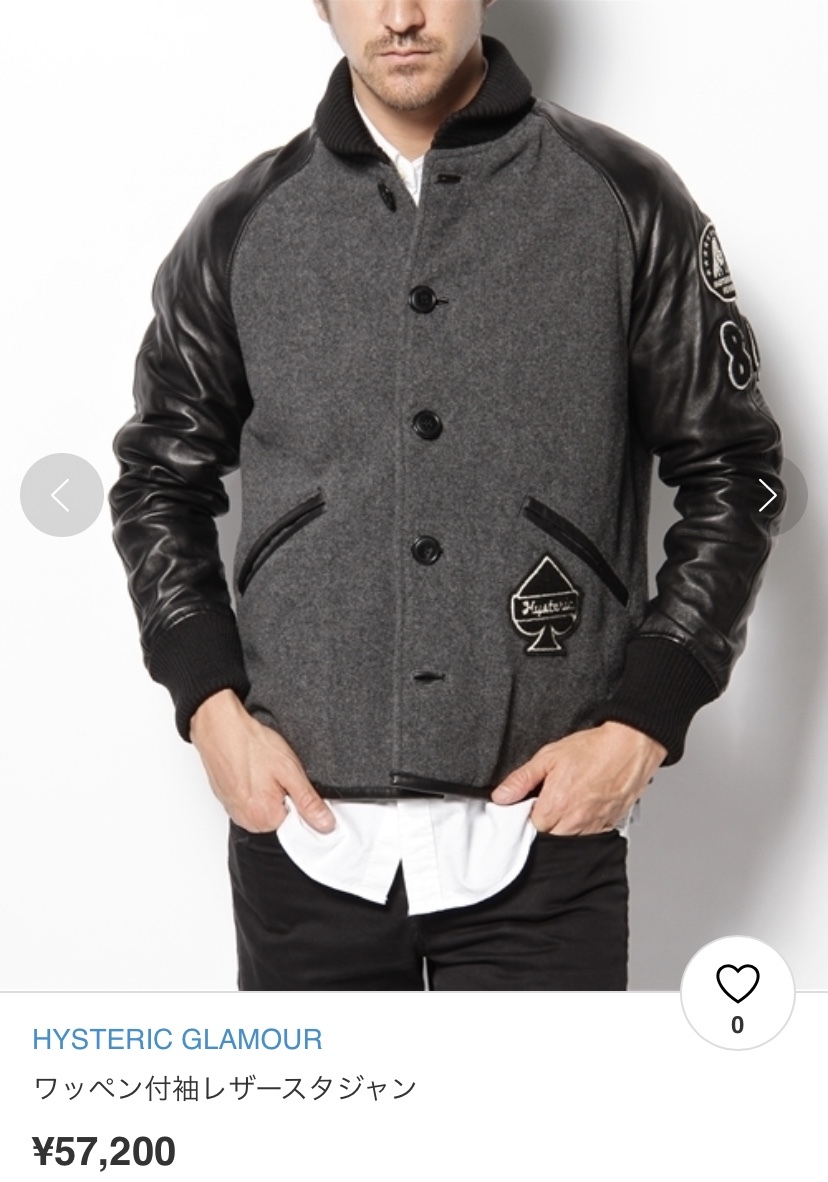Show the next product photo
828x1182 pixels.
pyautogui.click(x=768, y=495)
